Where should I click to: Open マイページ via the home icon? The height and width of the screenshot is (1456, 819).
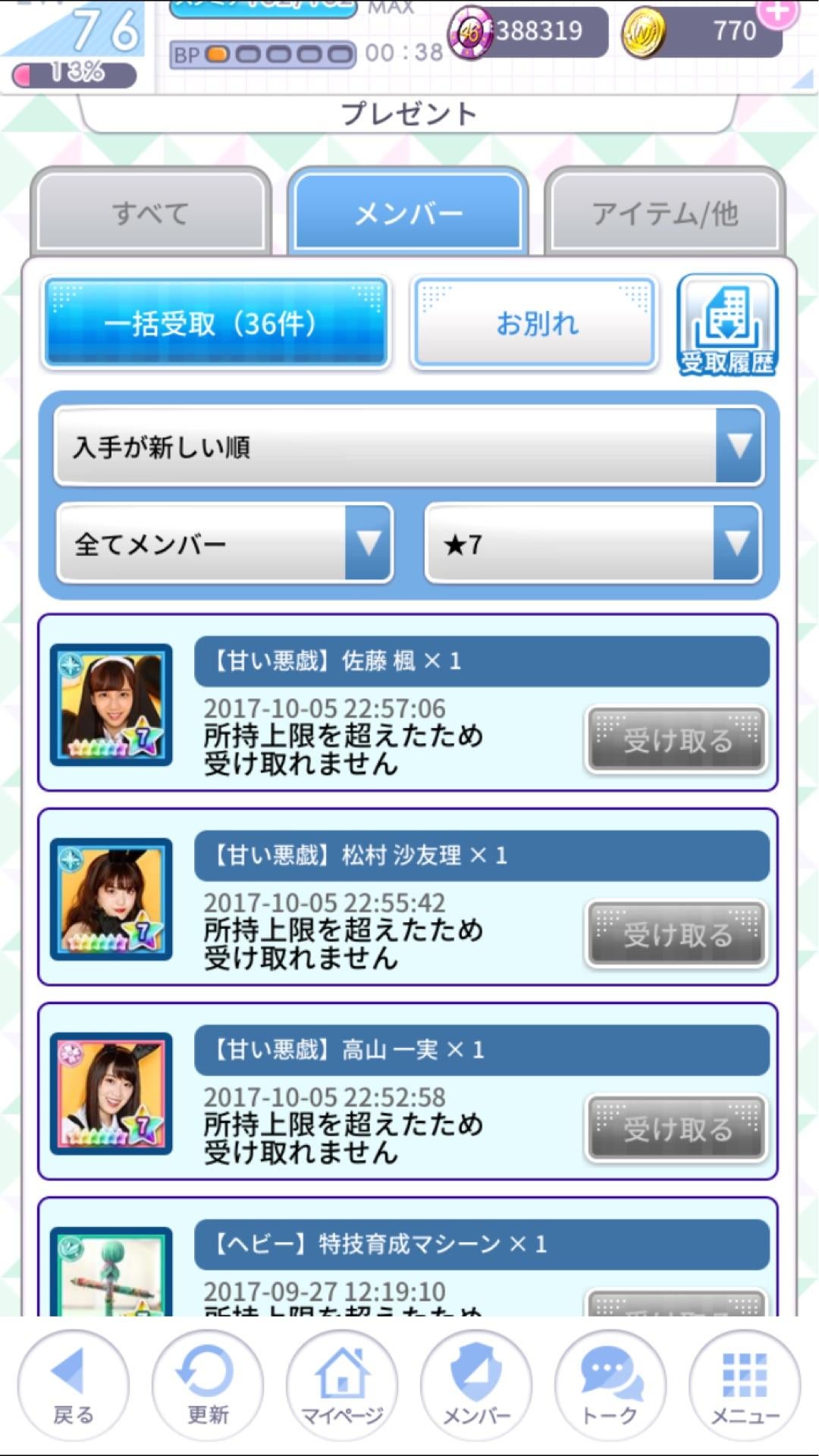pyautogui.click(x=343, y=1385)
